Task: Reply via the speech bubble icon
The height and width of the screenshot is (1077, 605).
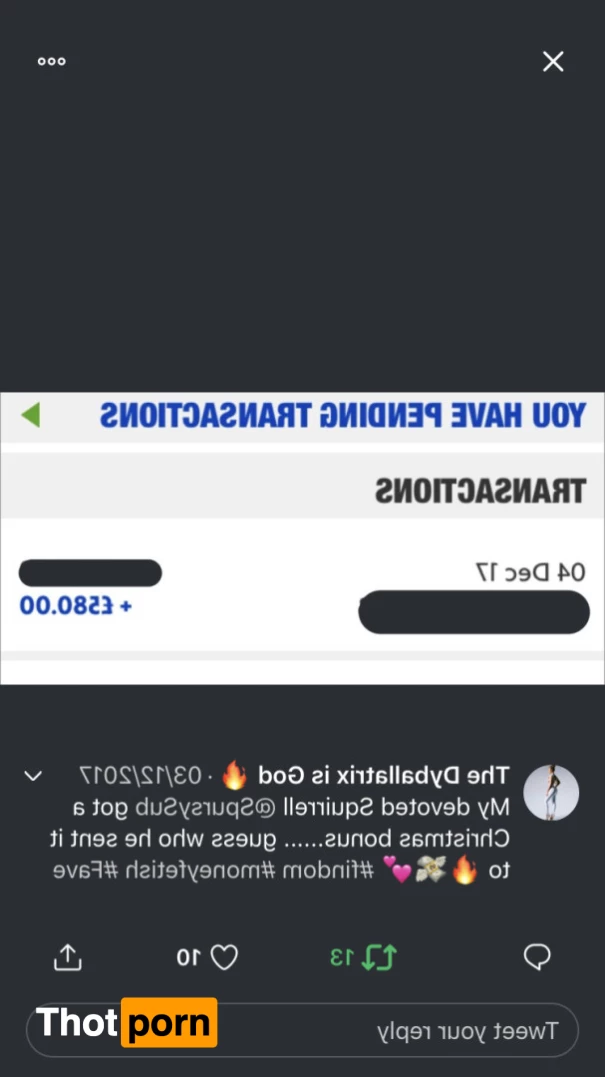Action: (537, 957)
